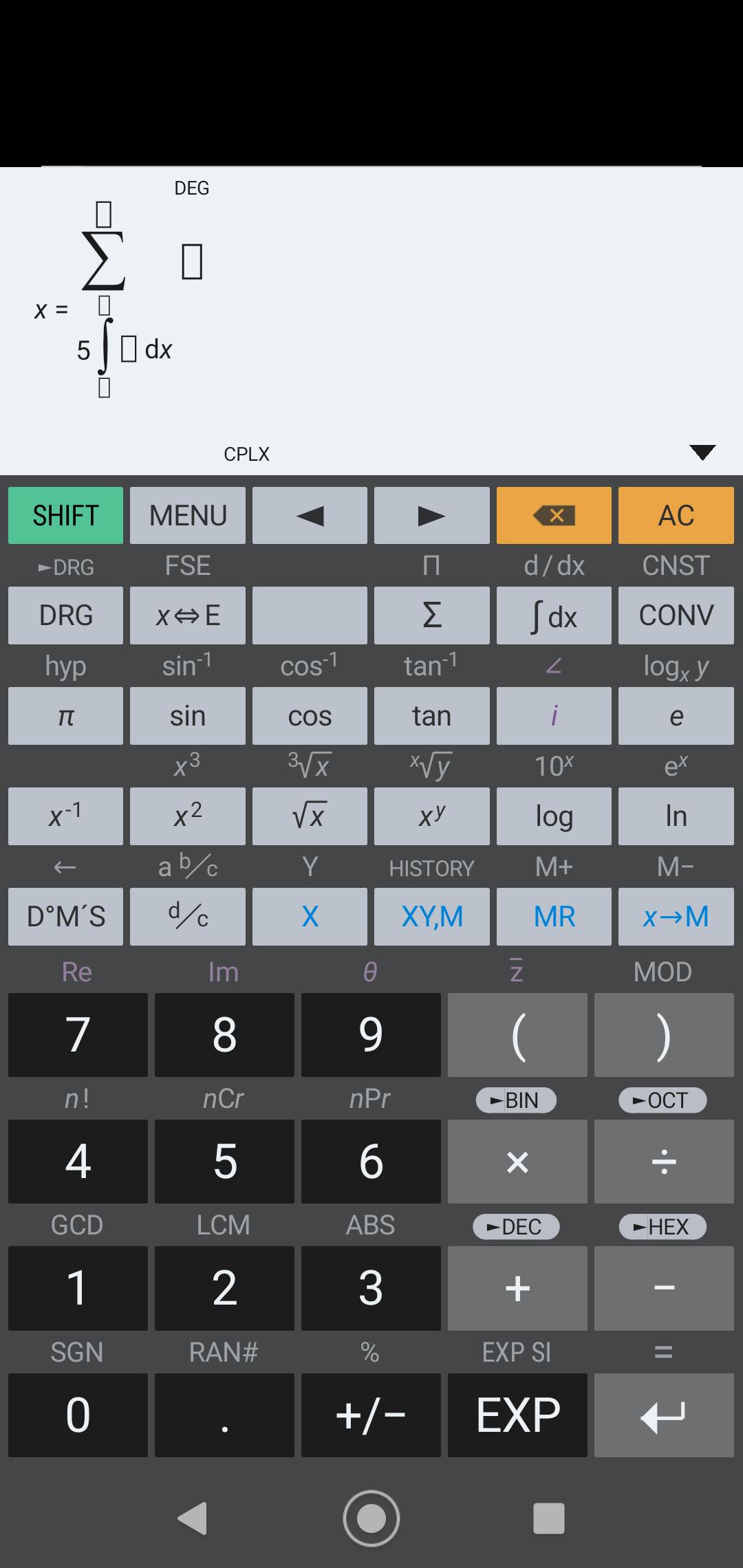Screen dimensions: 743x1568
Task: Delete last entry with the backspace key
Action: pos(554,515)
